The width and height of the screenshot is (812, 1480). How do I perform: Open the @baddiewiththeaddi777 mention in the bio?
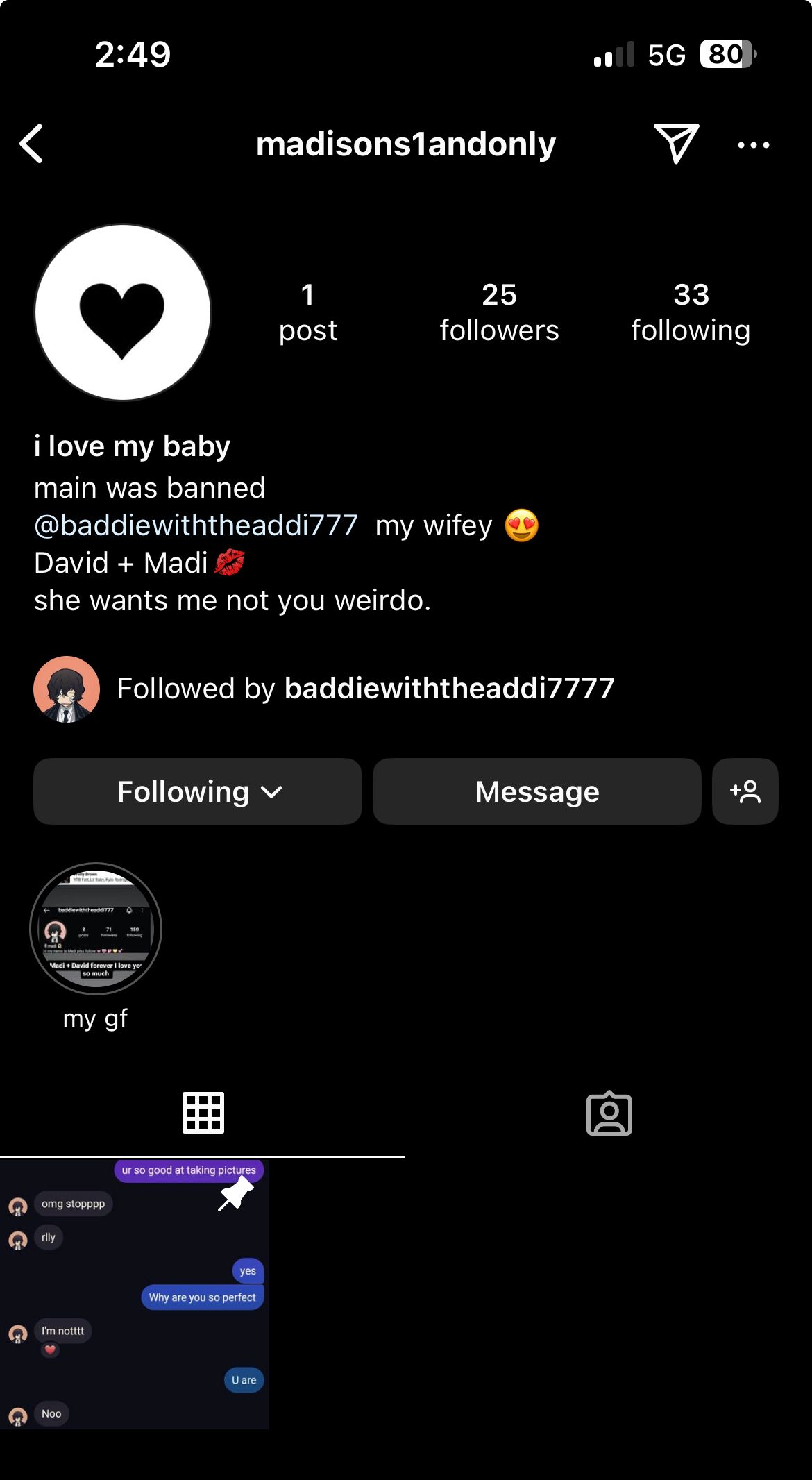(x=196, y=525)
